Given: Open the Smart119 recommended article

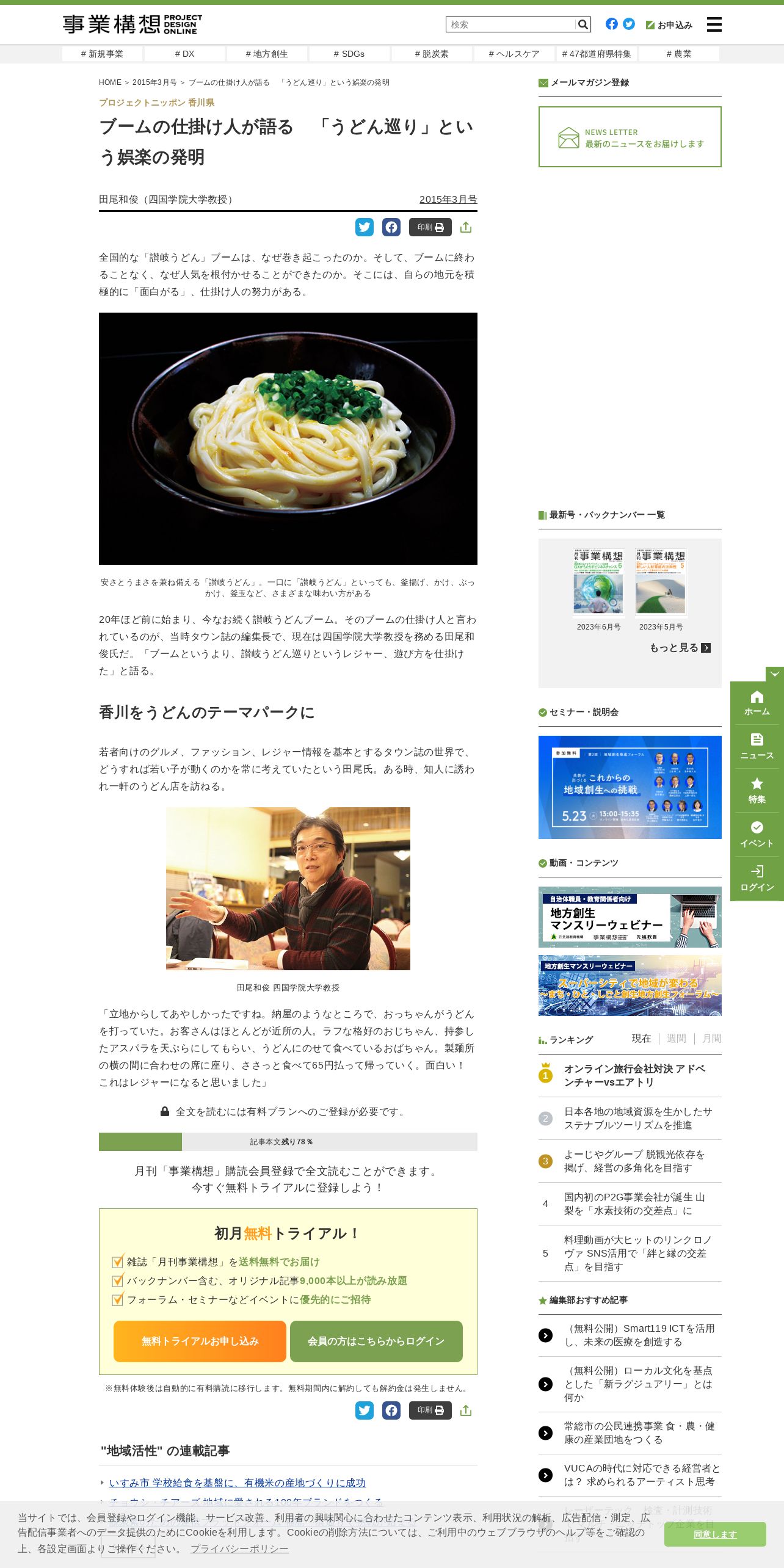Looking at the screenshot, I should [639, 1335].
